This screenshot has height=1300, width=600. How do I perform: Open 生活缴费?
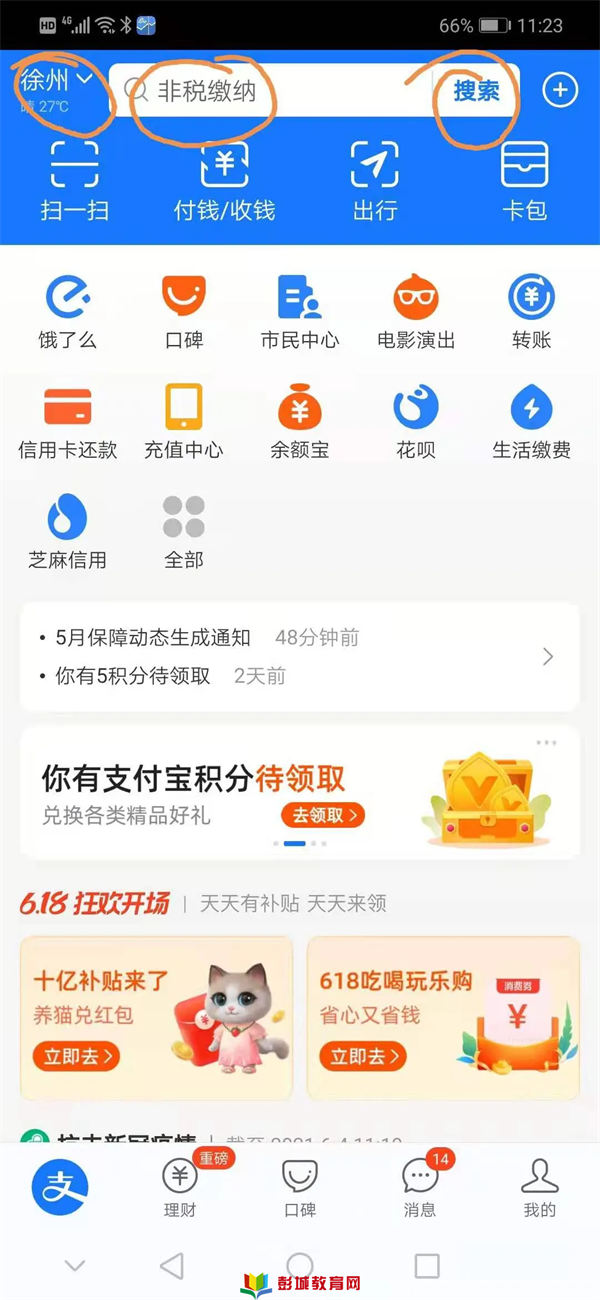531,422
